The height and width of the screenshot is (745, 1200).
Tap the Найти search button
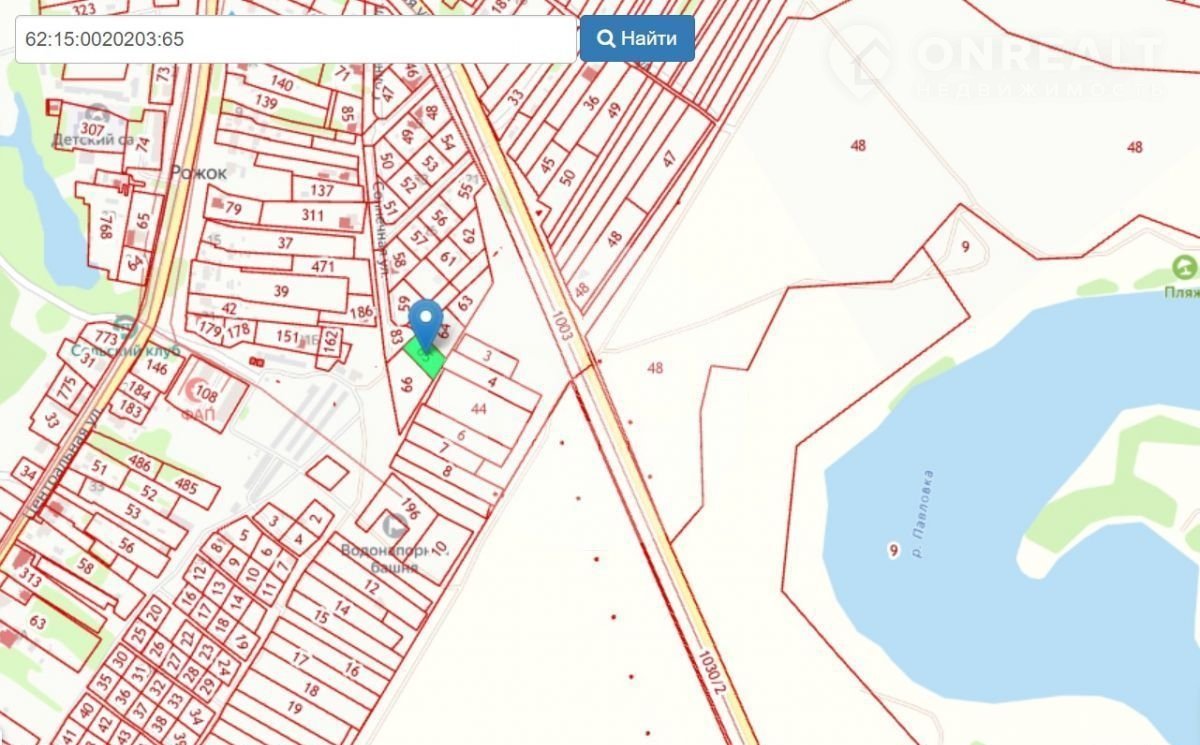tap(637, 39)
